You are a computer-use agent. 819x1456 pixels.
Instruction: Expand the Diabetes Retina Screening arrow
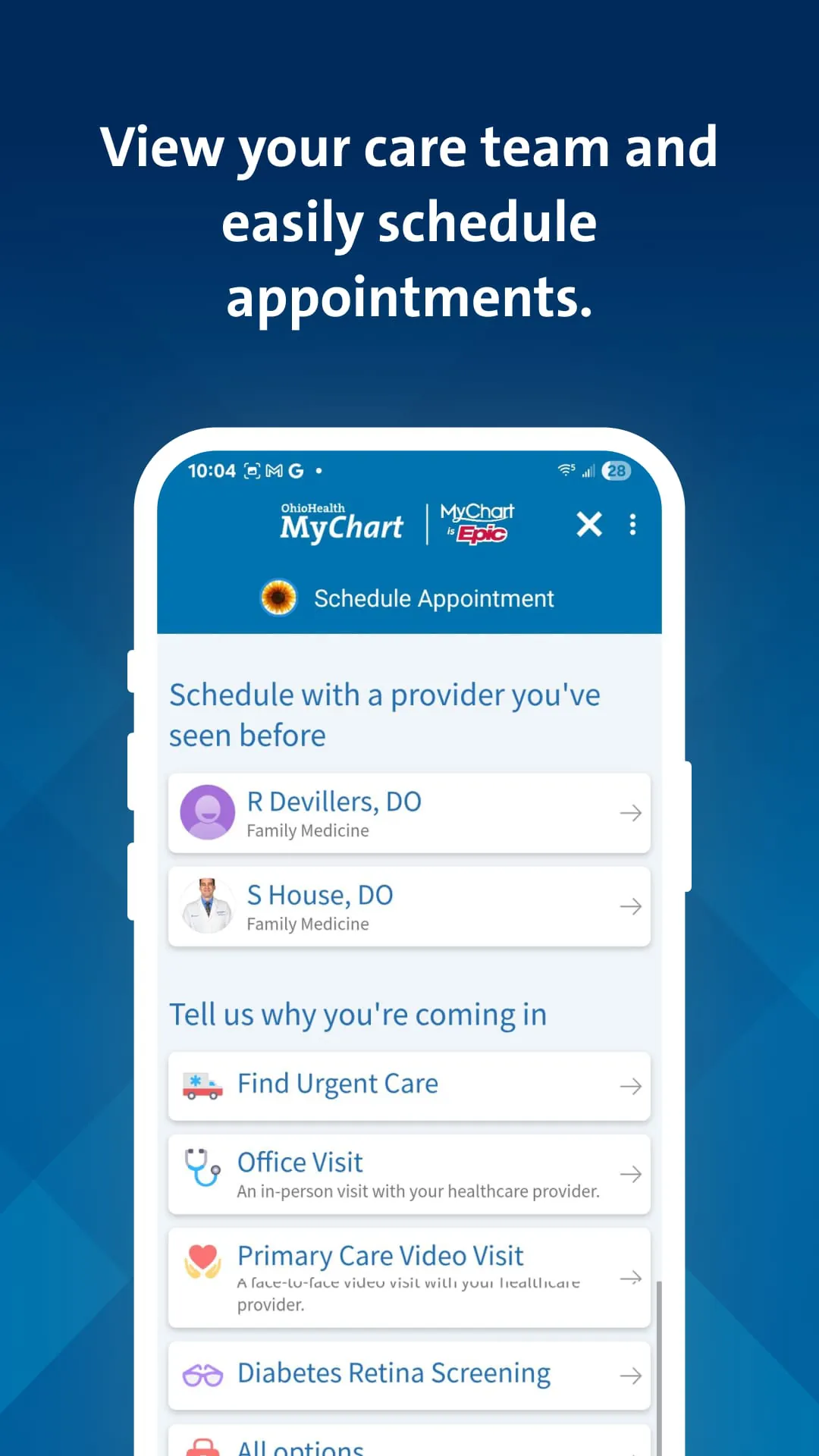click(631, 1374)
